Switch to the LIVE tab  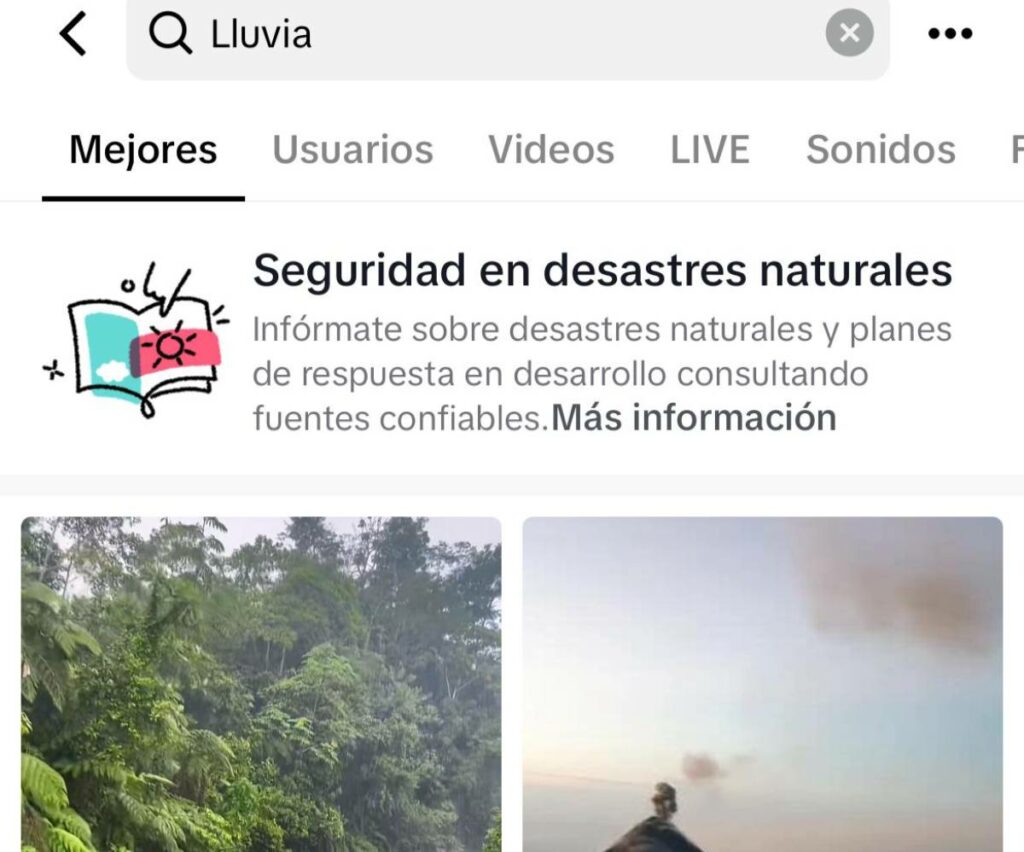pyautogui.click(x=709, y=150)
